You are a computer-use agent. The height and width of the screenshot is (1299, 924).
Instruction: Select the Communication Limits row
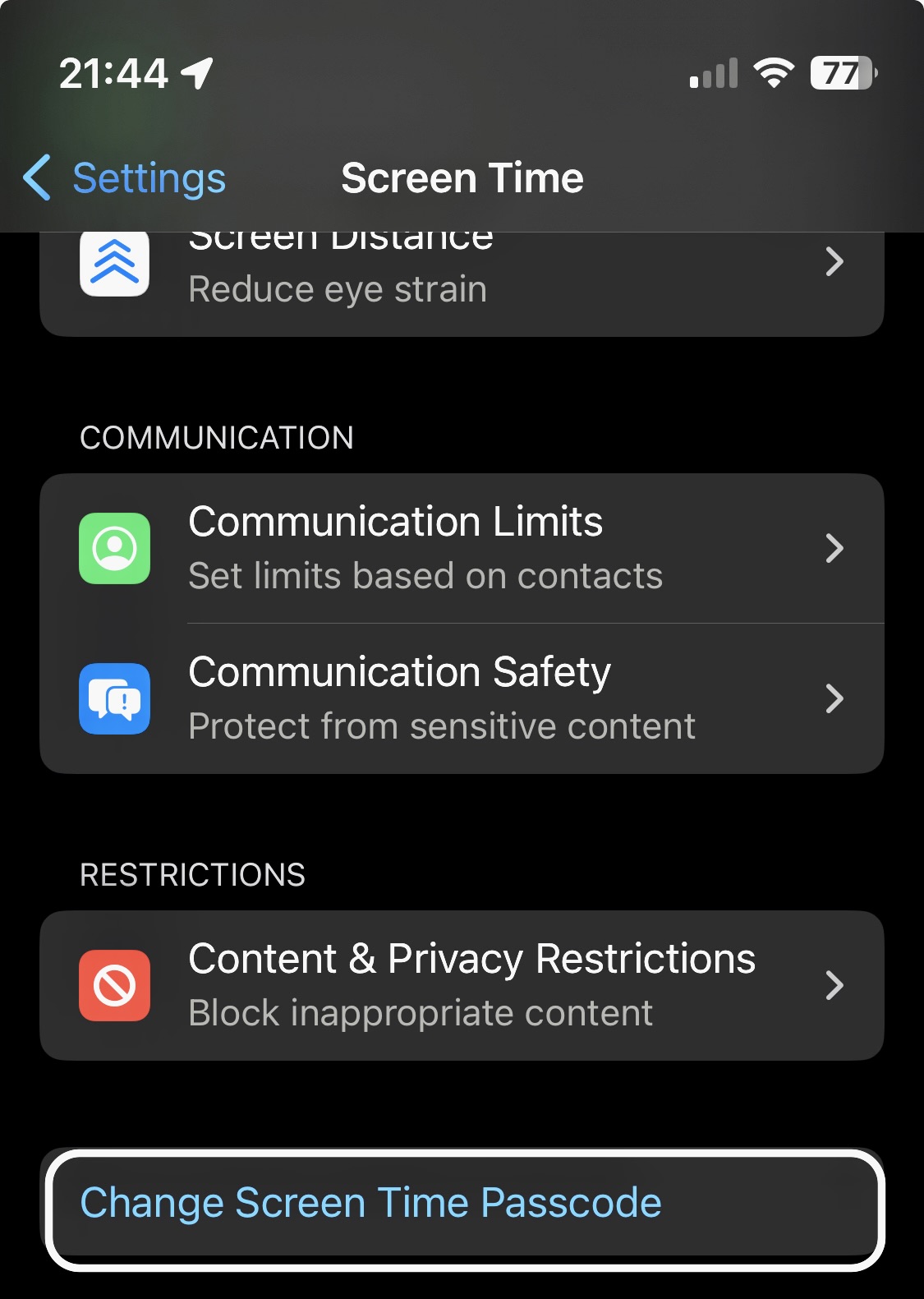point(462,548)
